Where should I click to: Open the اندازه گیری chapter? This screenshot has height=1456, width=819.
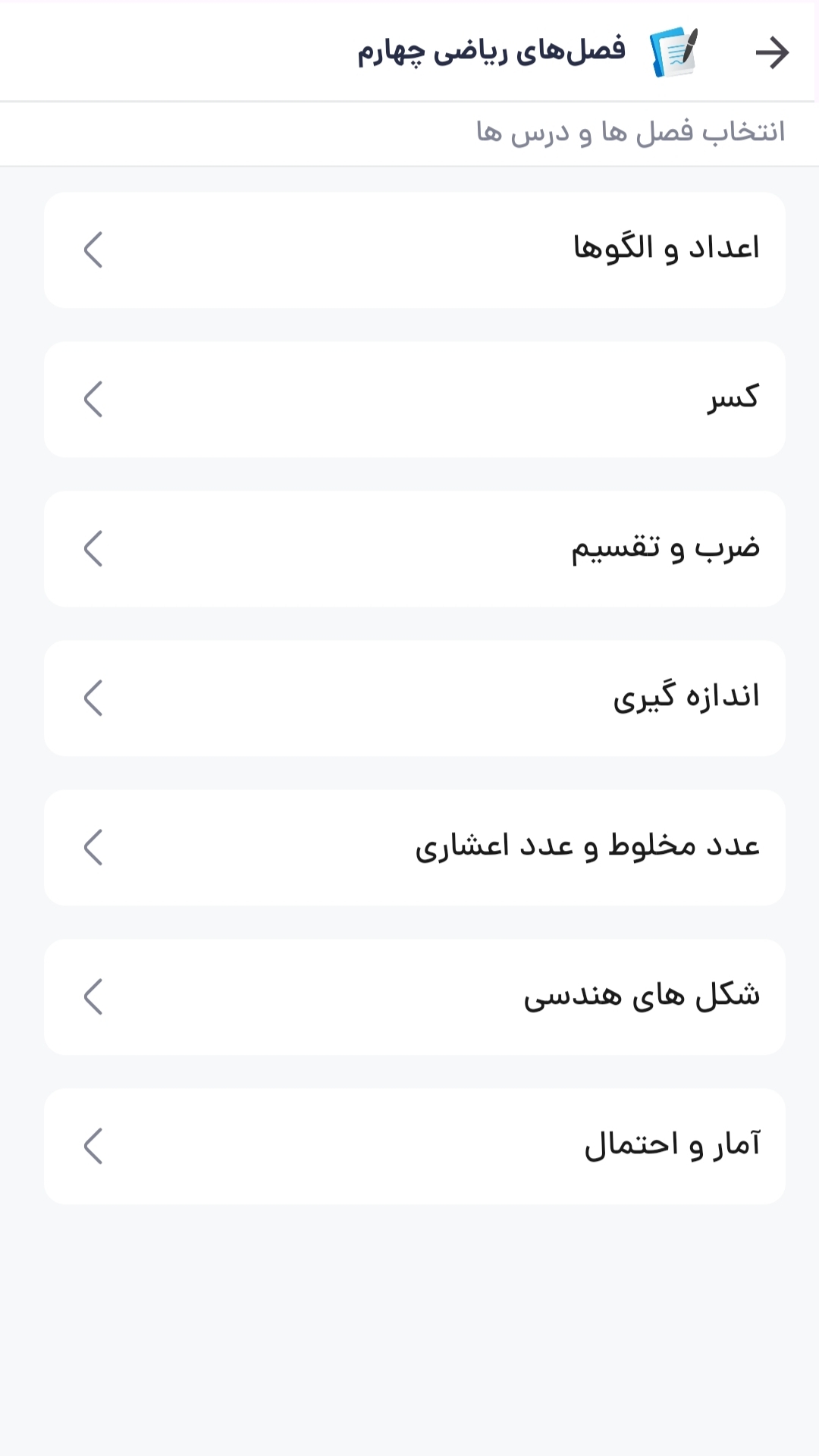tap(414, 698)
